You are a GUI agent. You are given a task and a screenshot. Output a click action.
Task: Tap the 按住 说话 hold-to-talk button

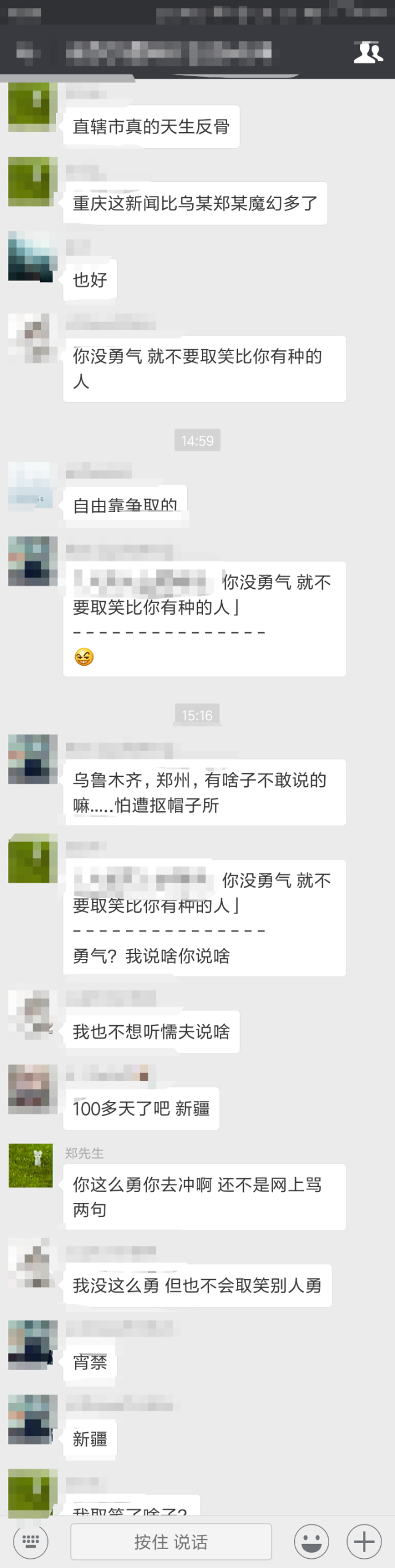point(171,1541)
